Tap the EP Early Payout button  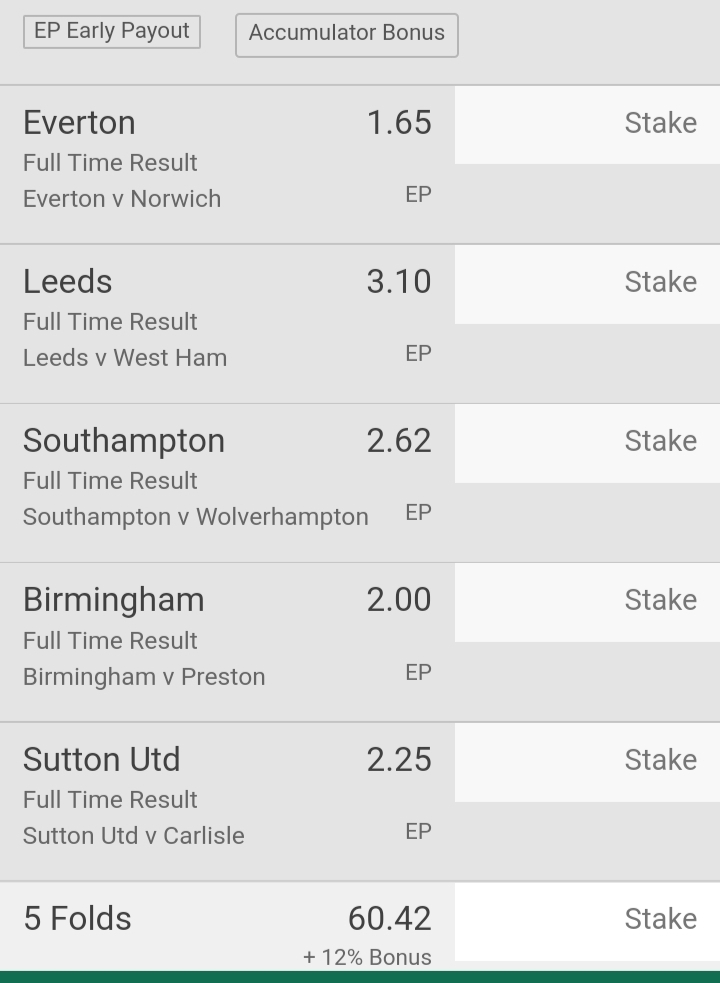[111, 31]
